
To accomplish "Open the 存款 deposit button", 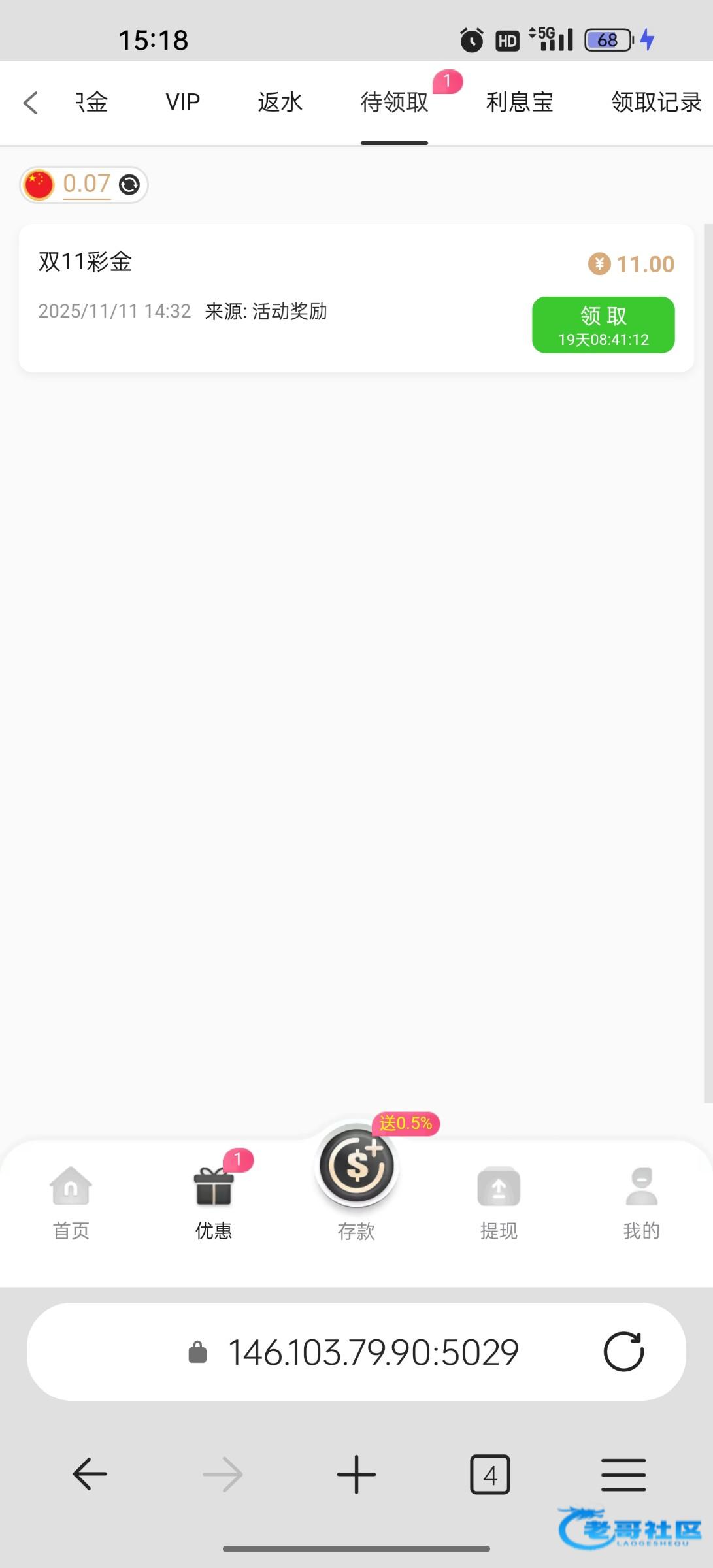I will (x=356, y=1179).
